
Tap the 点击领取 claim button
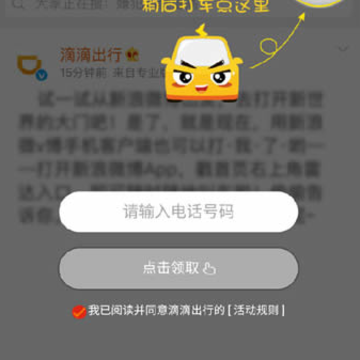(179, 268)
